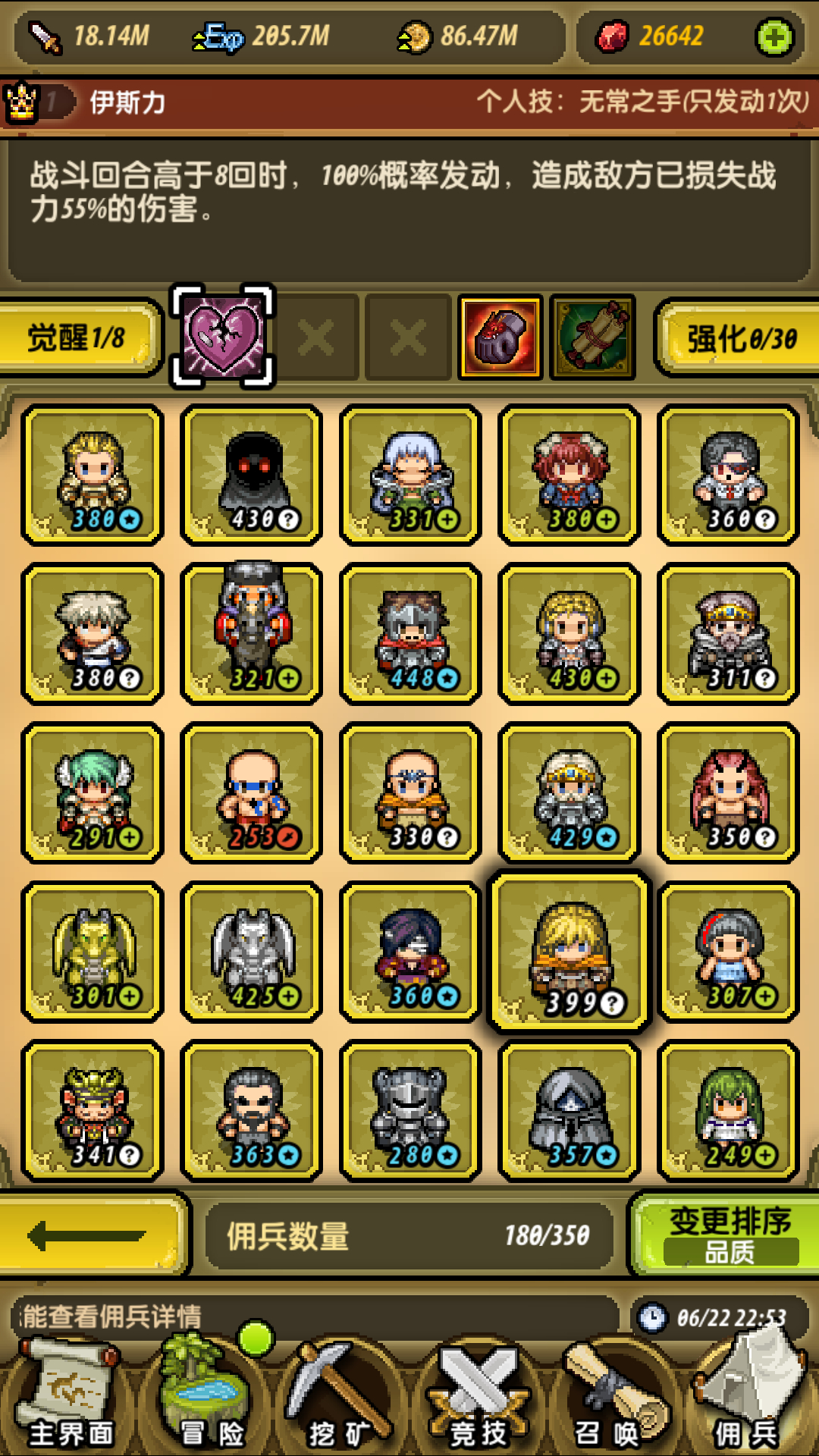Screen dimensions: 819x1456
Task: Select the armored knight mercenary rated 280
Action: (411, 1111)
